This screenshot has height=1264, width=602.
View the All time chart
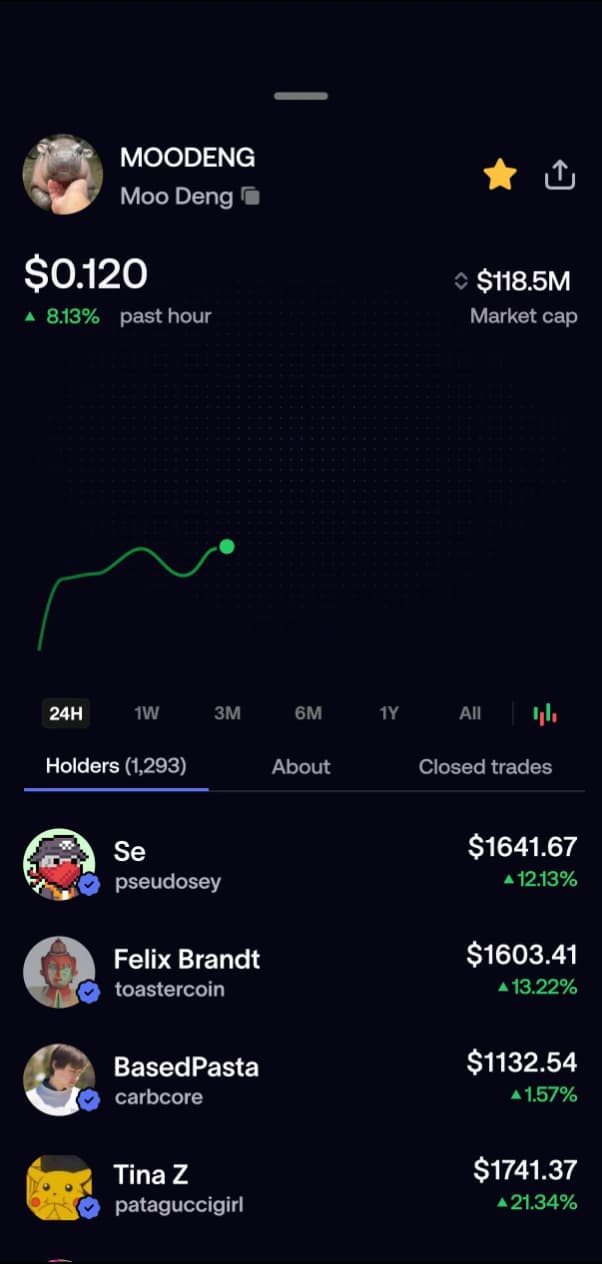coord(470,713)
